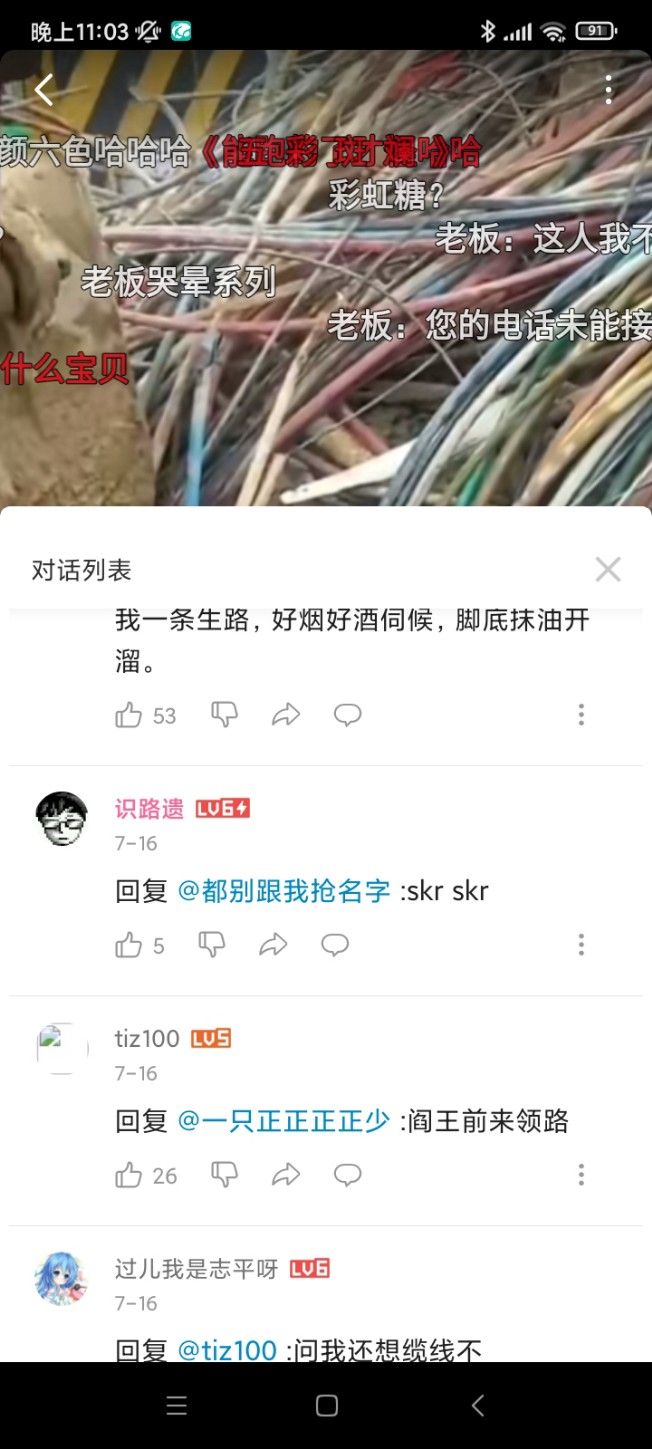View 过儿我是志平呀's profile avatar
The height and width of the screenshot is (1449, 652).
pos(61,1278)
